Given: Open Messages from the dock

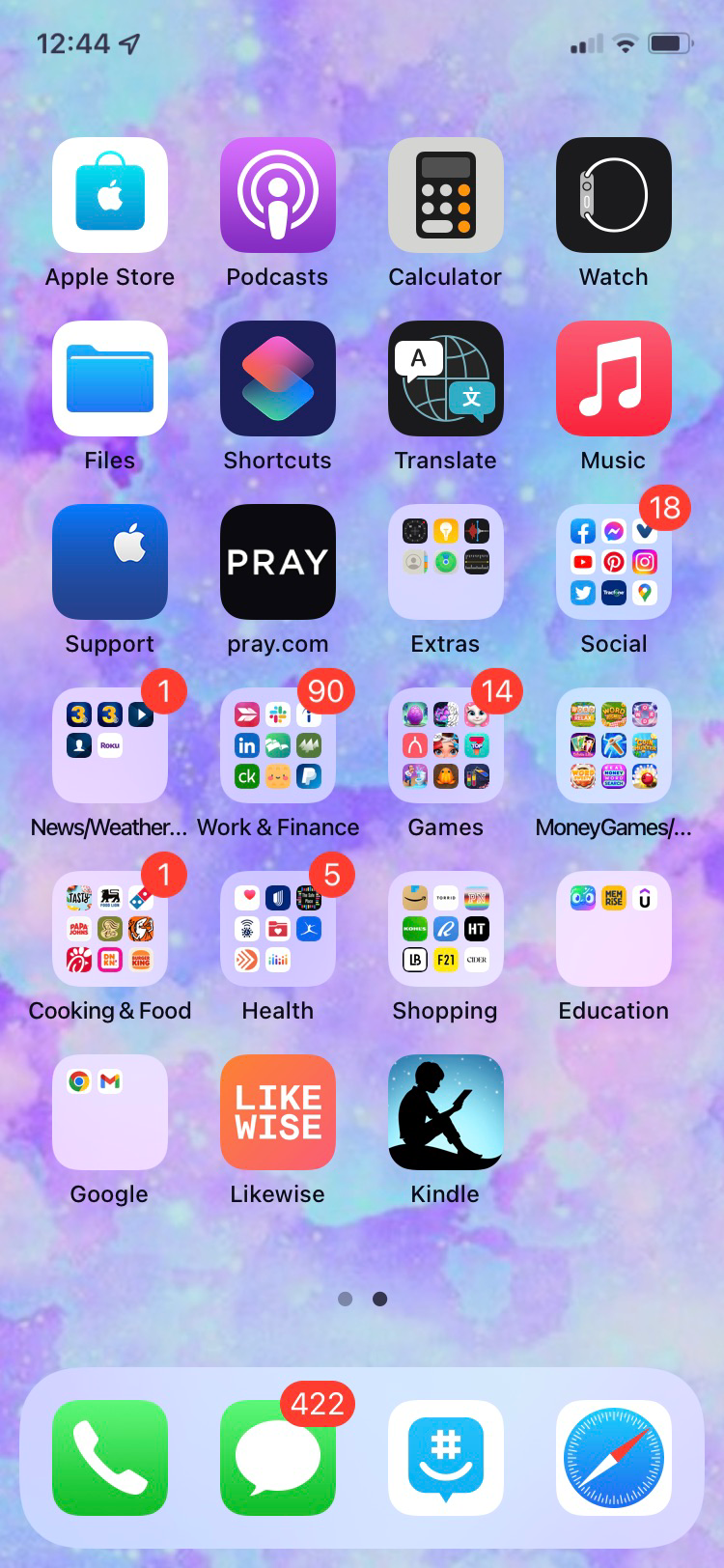Looking at the screenshot, I should coord(278,1458).
